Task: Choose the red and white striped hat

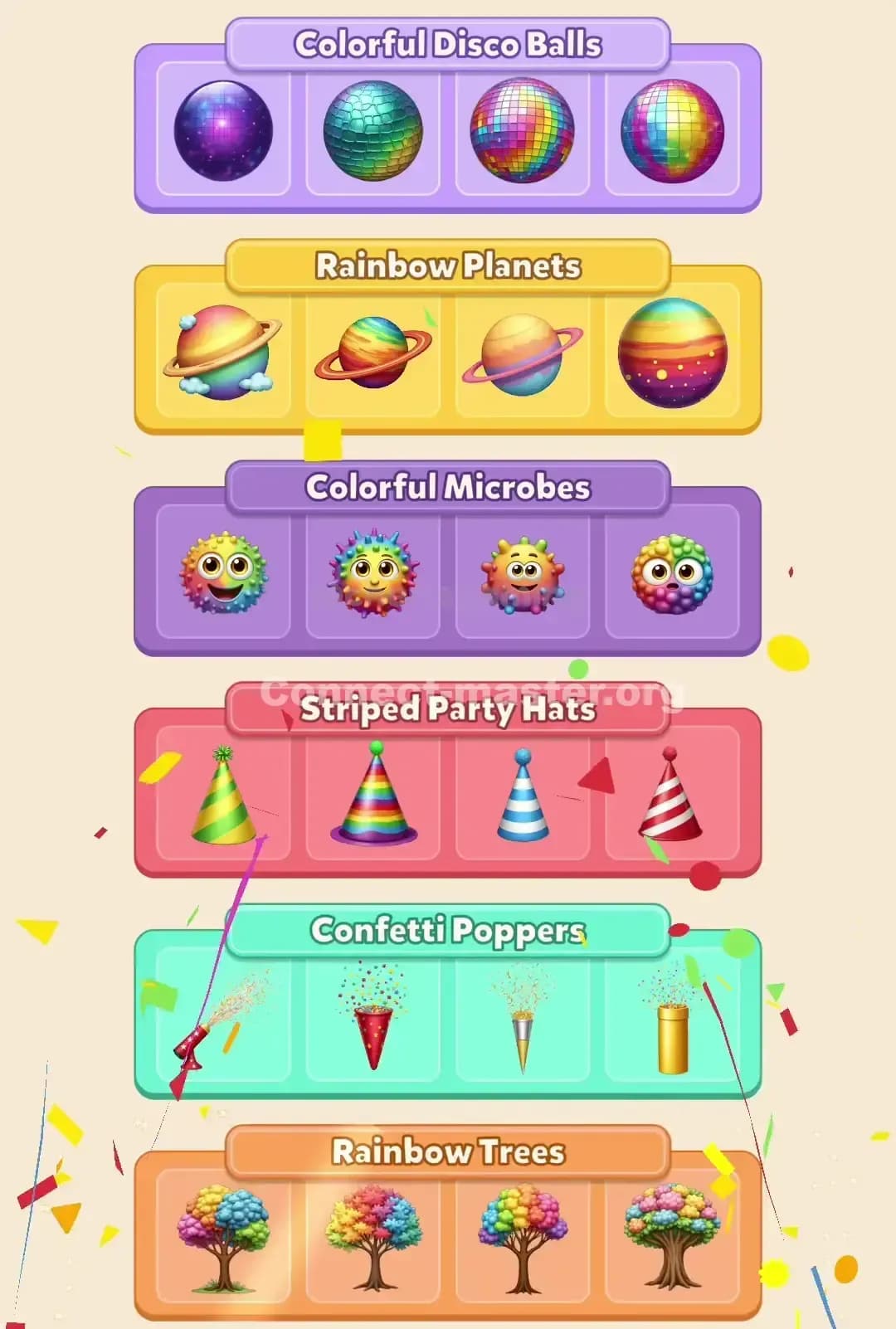Action: [673, 798]
